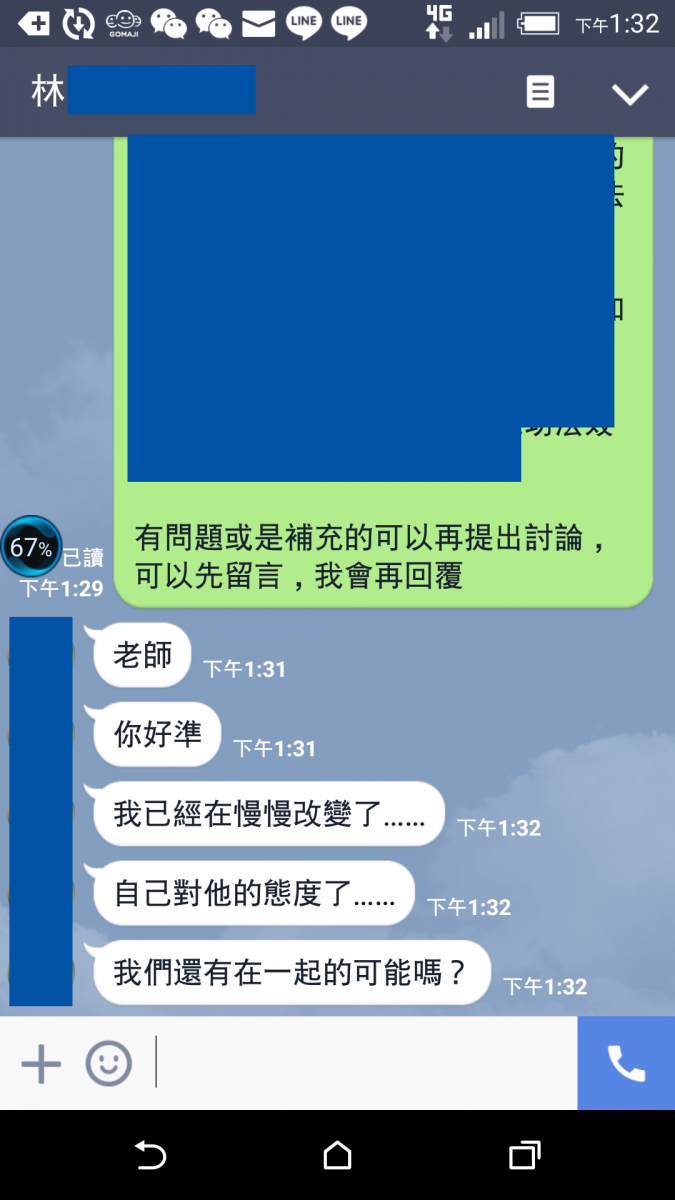
Task: Open the attachment plus menu
Action: click(42, 1063)
